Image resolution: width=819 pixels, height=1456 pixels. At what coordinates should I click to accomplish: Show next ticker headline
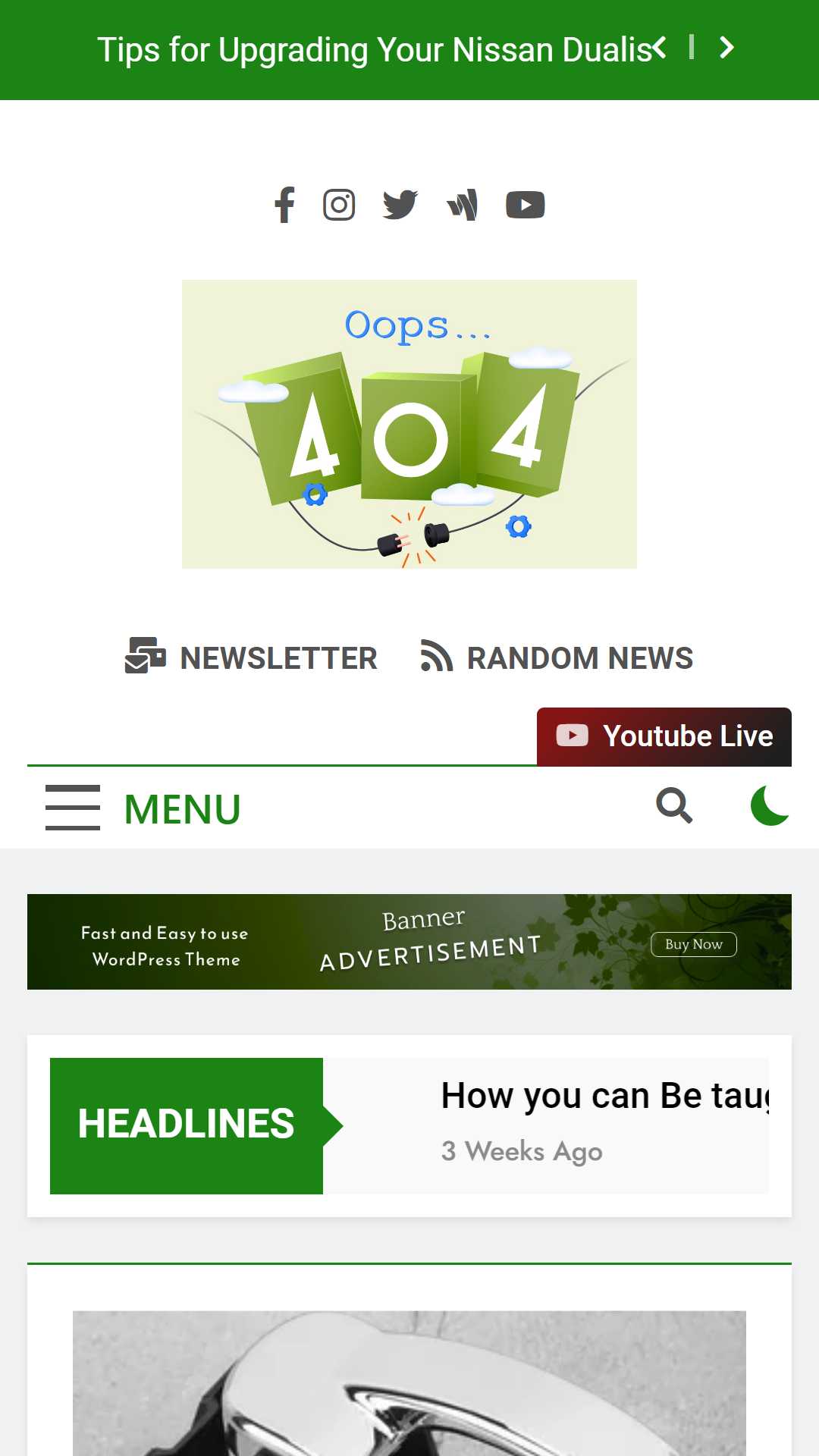726,48
